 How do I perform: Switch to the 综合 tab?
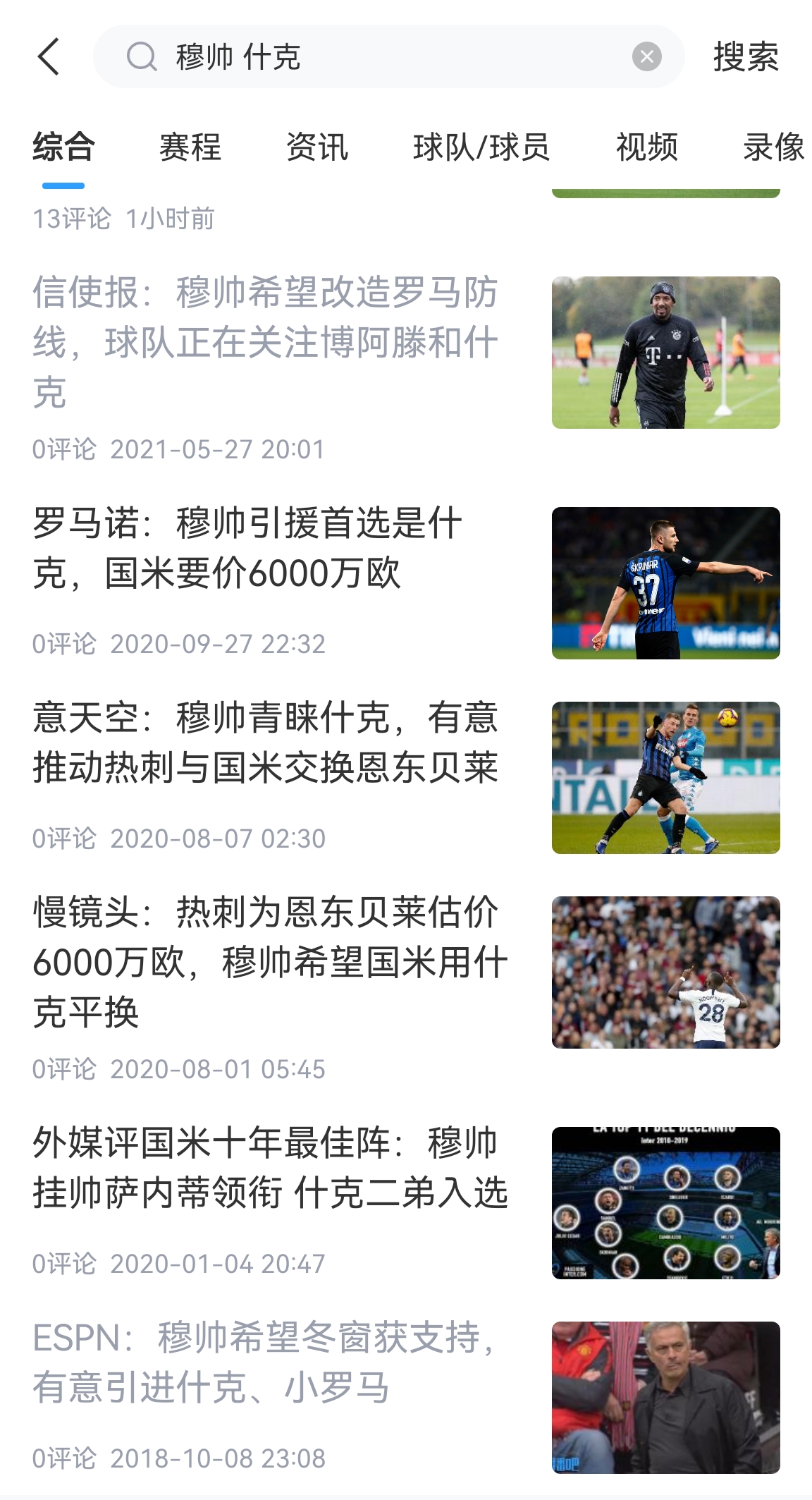tap(63, 148)
